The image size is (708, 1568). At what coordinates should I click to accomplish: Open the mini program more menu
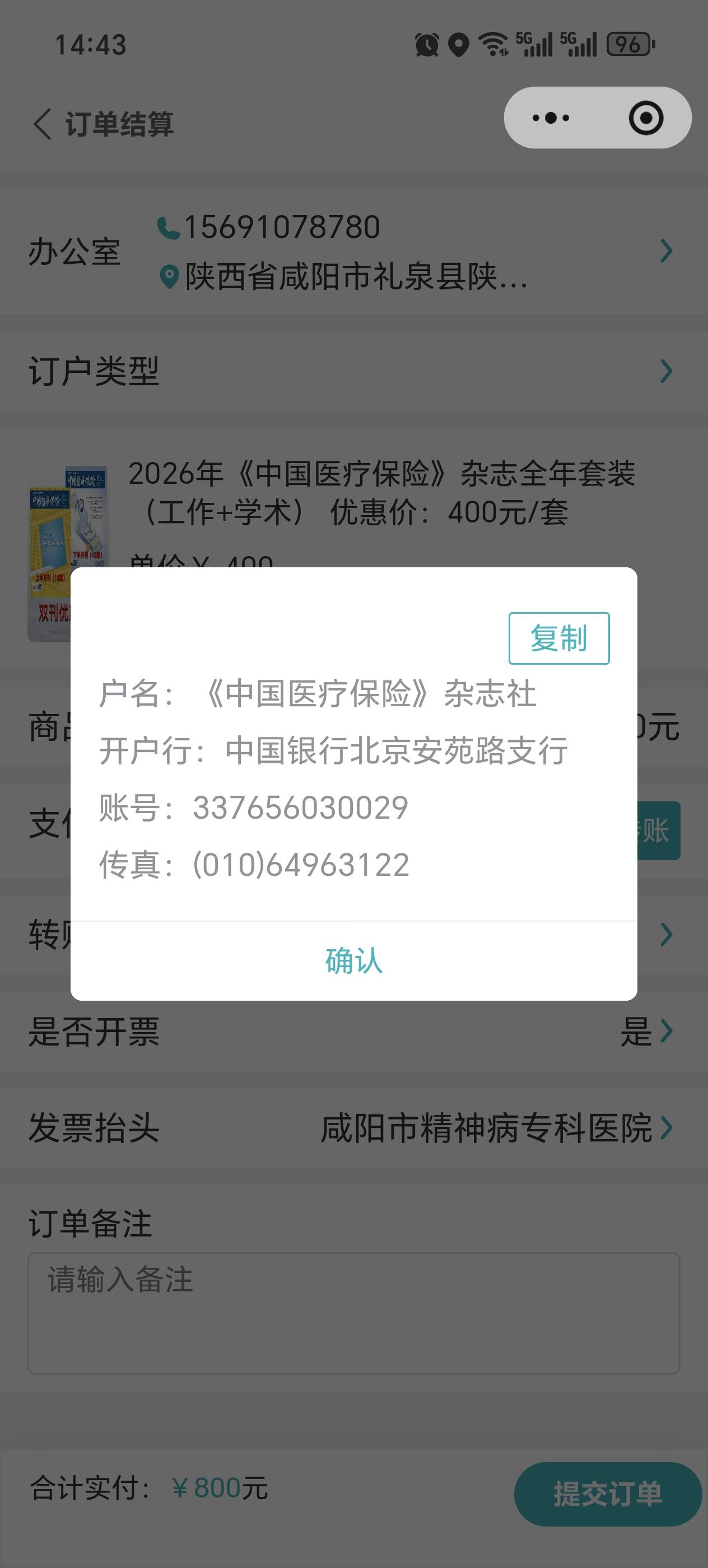point(551,118)
